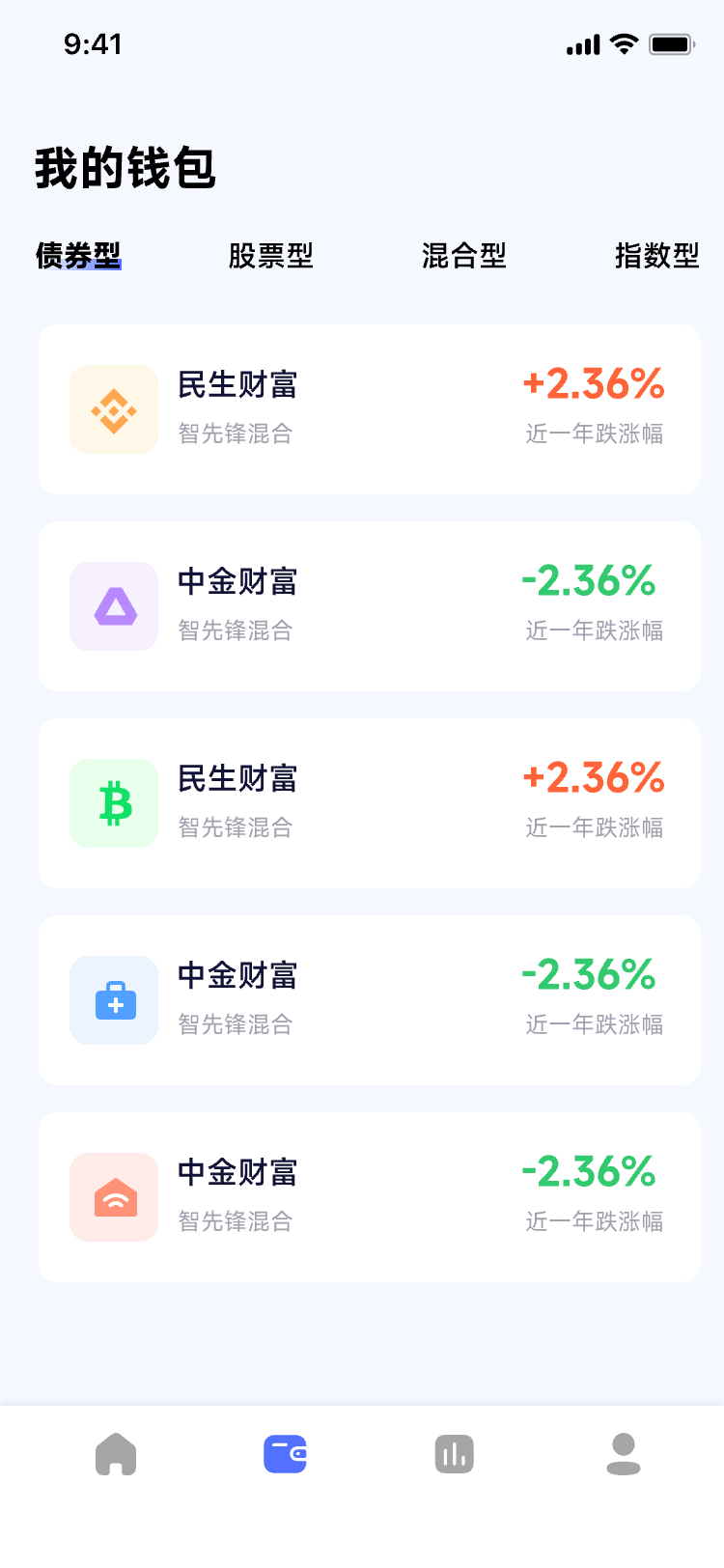Viewport: 724px width, 1568px height.
Task: Switch to the 股票型 tab
Action: point(271,256)
